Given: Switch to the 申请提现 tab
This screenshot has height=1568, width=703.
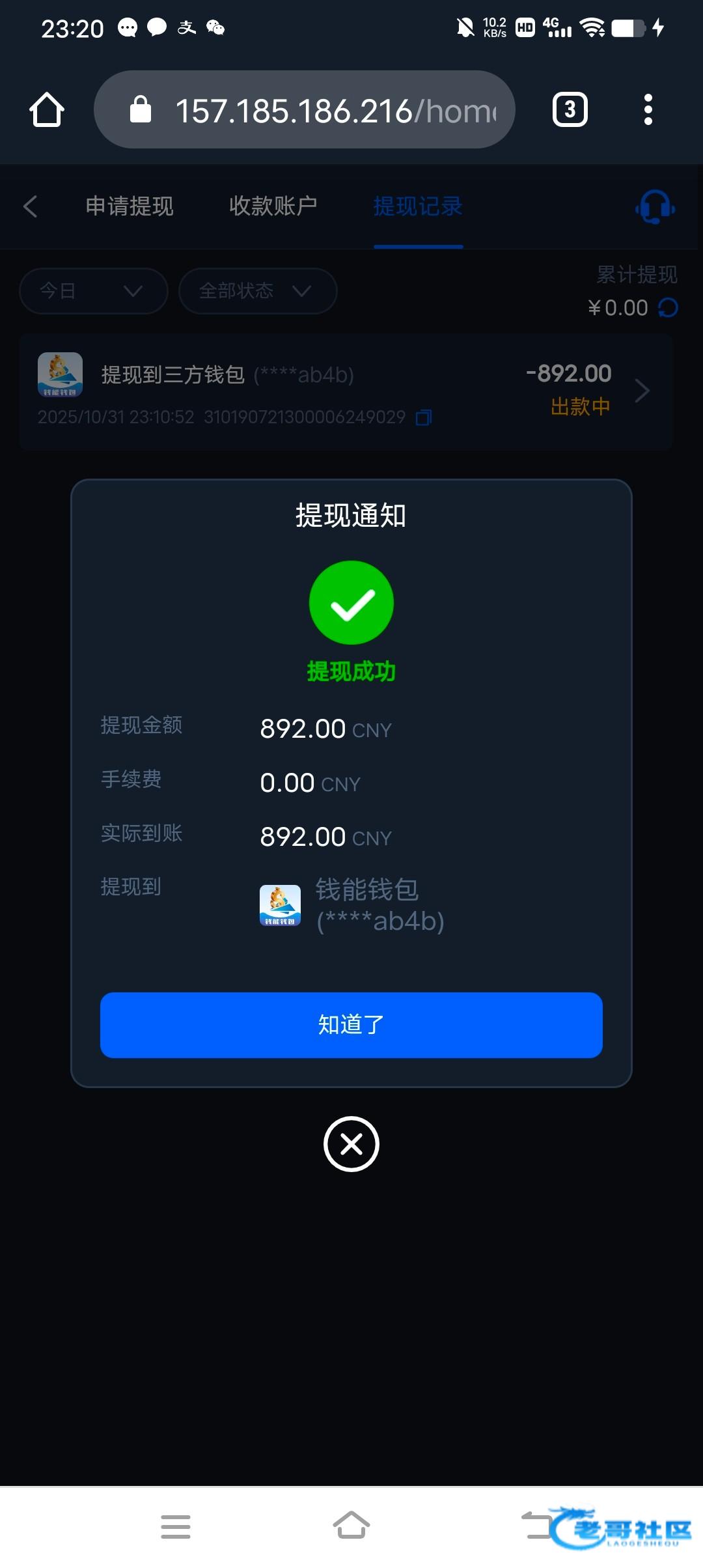Looking at the screenshot, I should point(130,206).
